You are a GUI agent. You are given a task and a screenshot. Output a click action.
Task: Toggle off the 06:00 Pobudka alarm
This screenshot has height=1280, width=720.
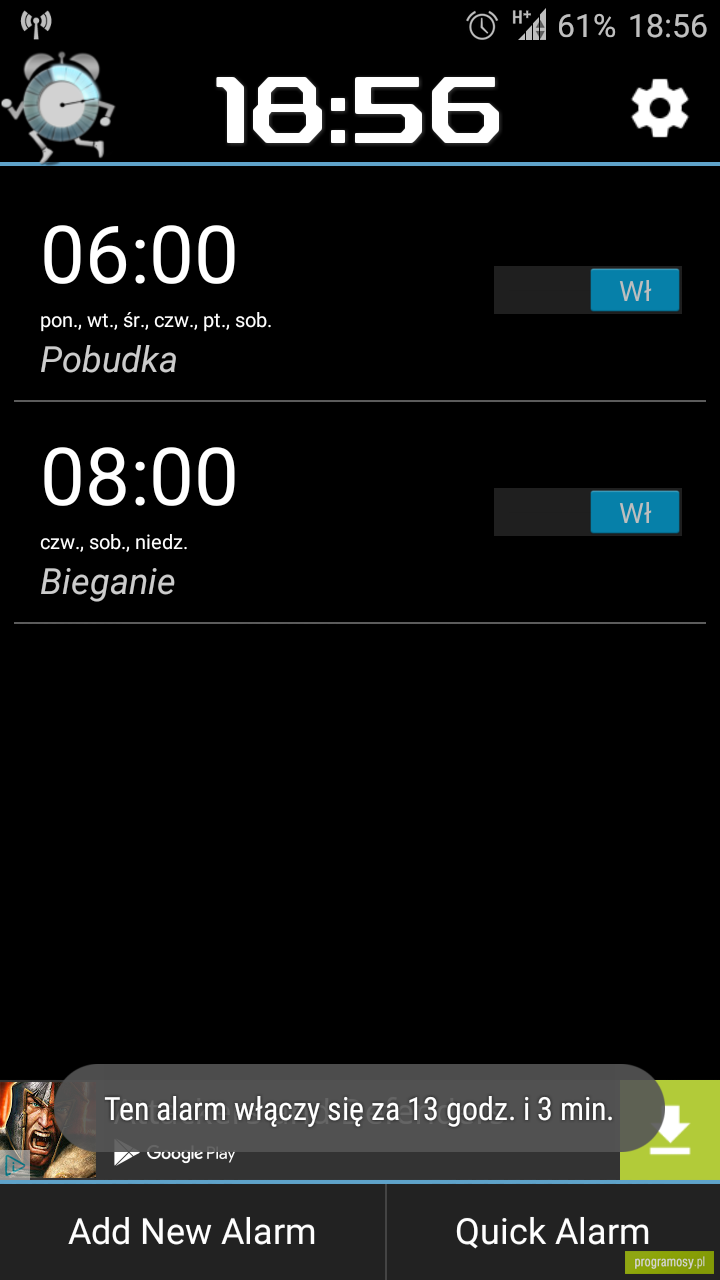588,290
